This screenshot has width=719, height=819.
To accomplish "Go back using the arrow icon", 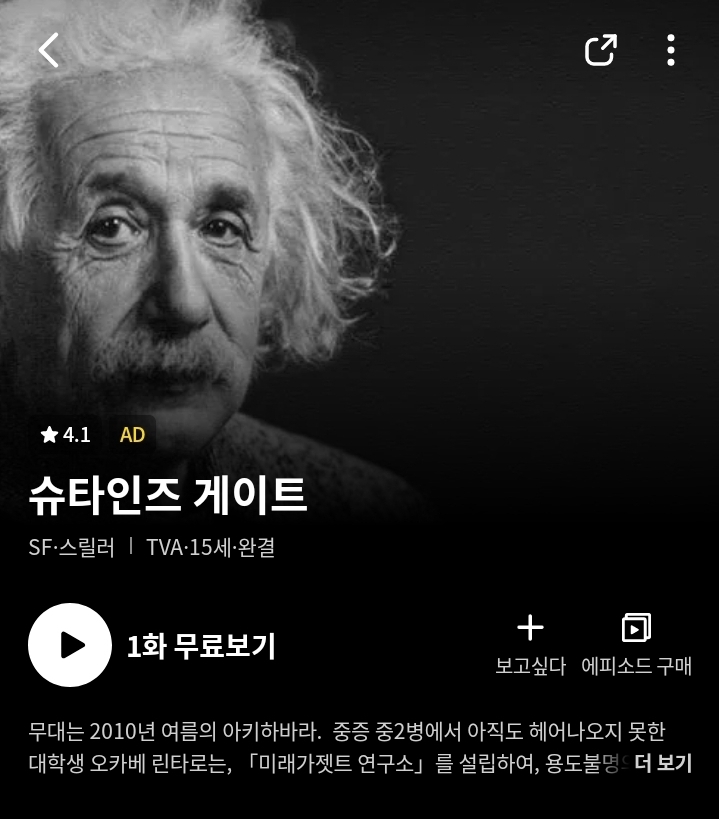I will click(x=48, y=50).
